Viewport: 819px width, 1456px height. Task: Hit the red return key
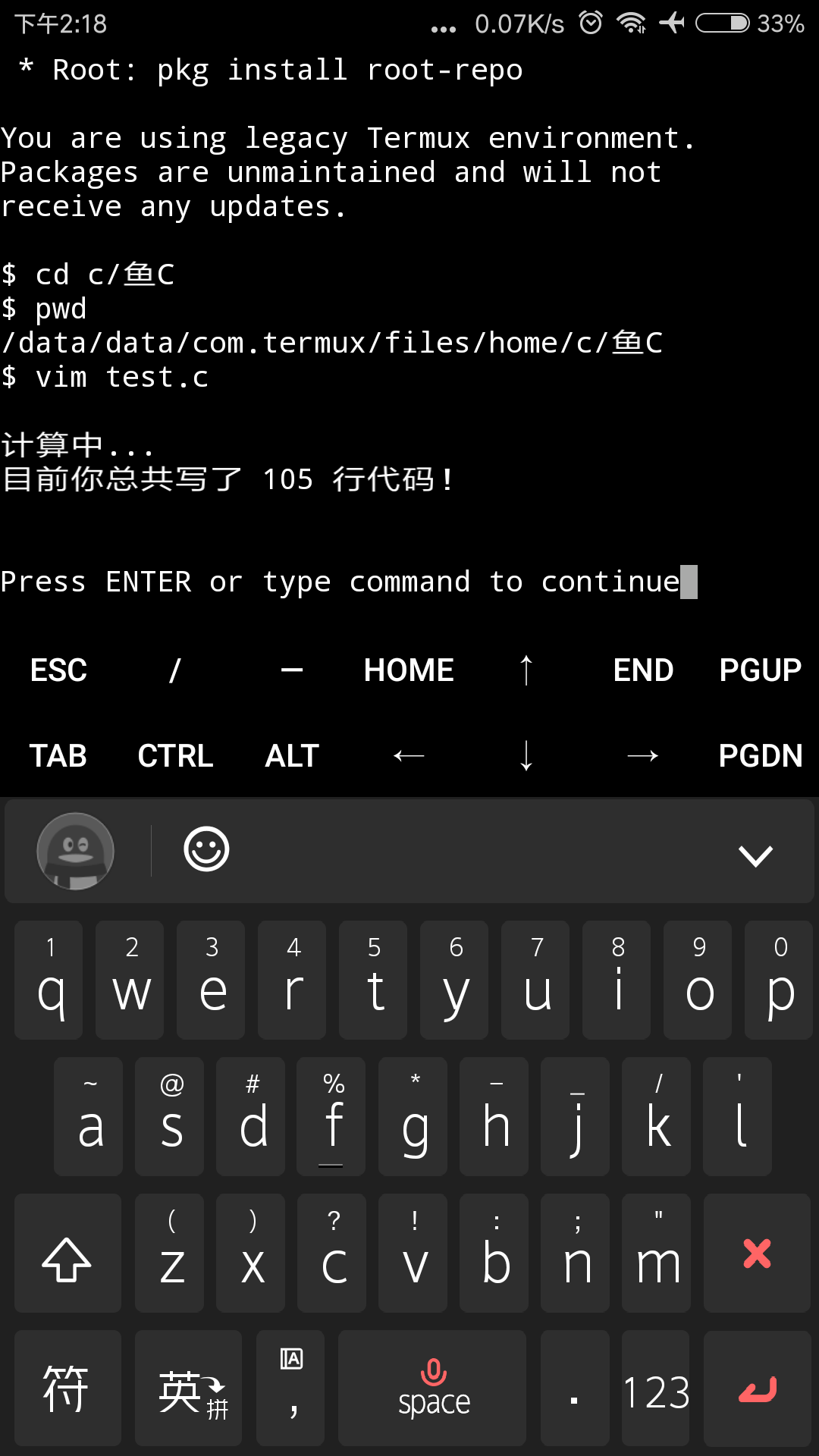point(758,1388)
